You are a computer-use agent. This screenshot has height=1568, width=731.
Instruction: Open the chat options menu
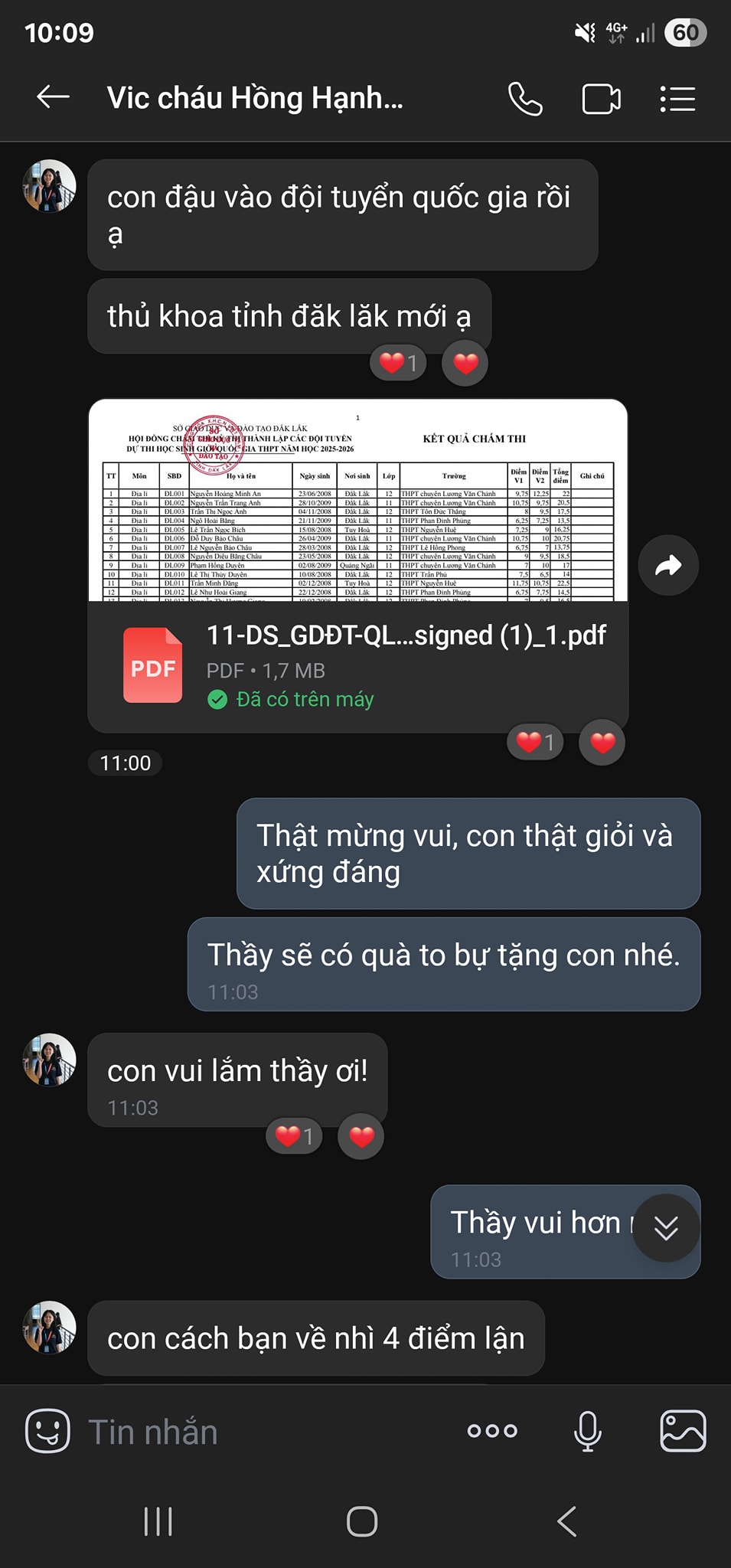coord(677,99)
